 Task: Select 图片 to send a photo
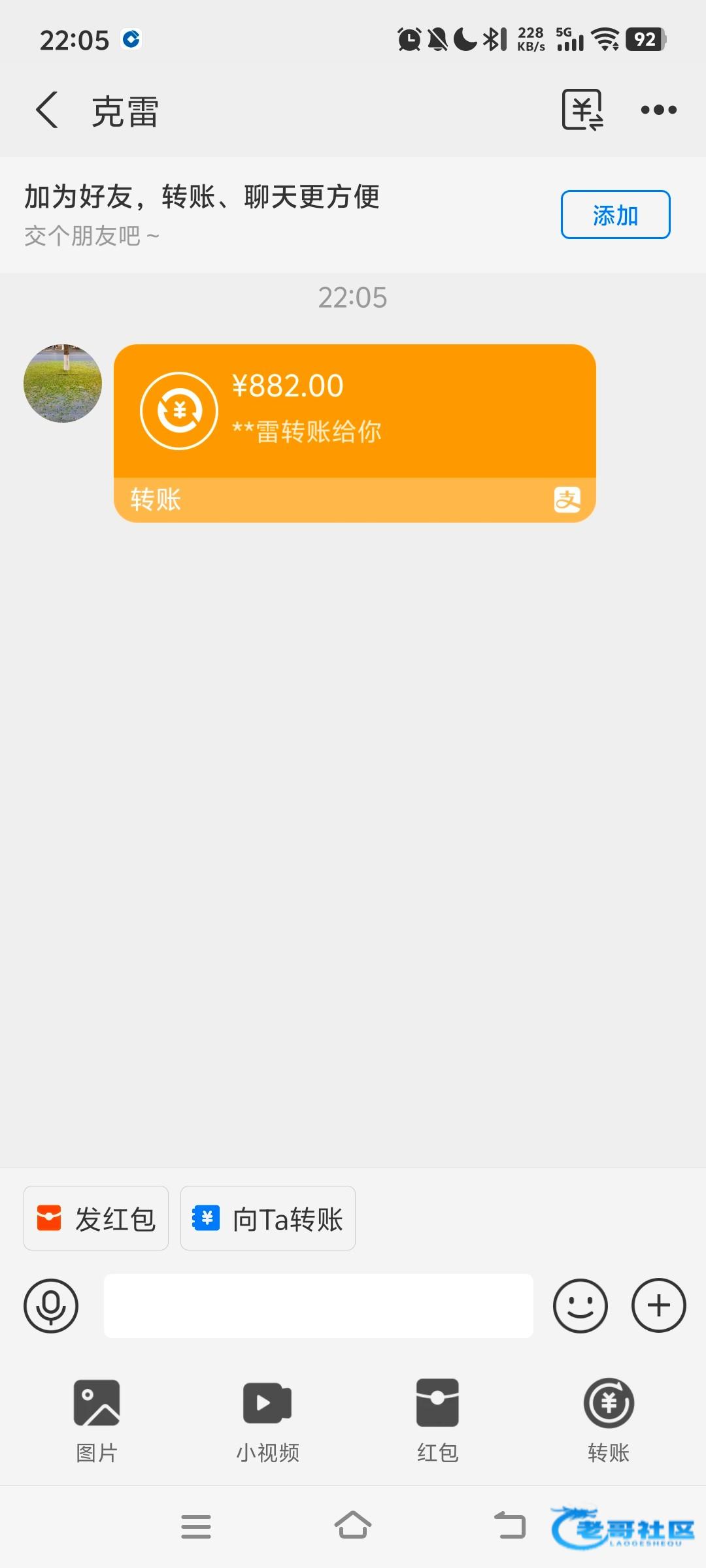point(97,1419)
